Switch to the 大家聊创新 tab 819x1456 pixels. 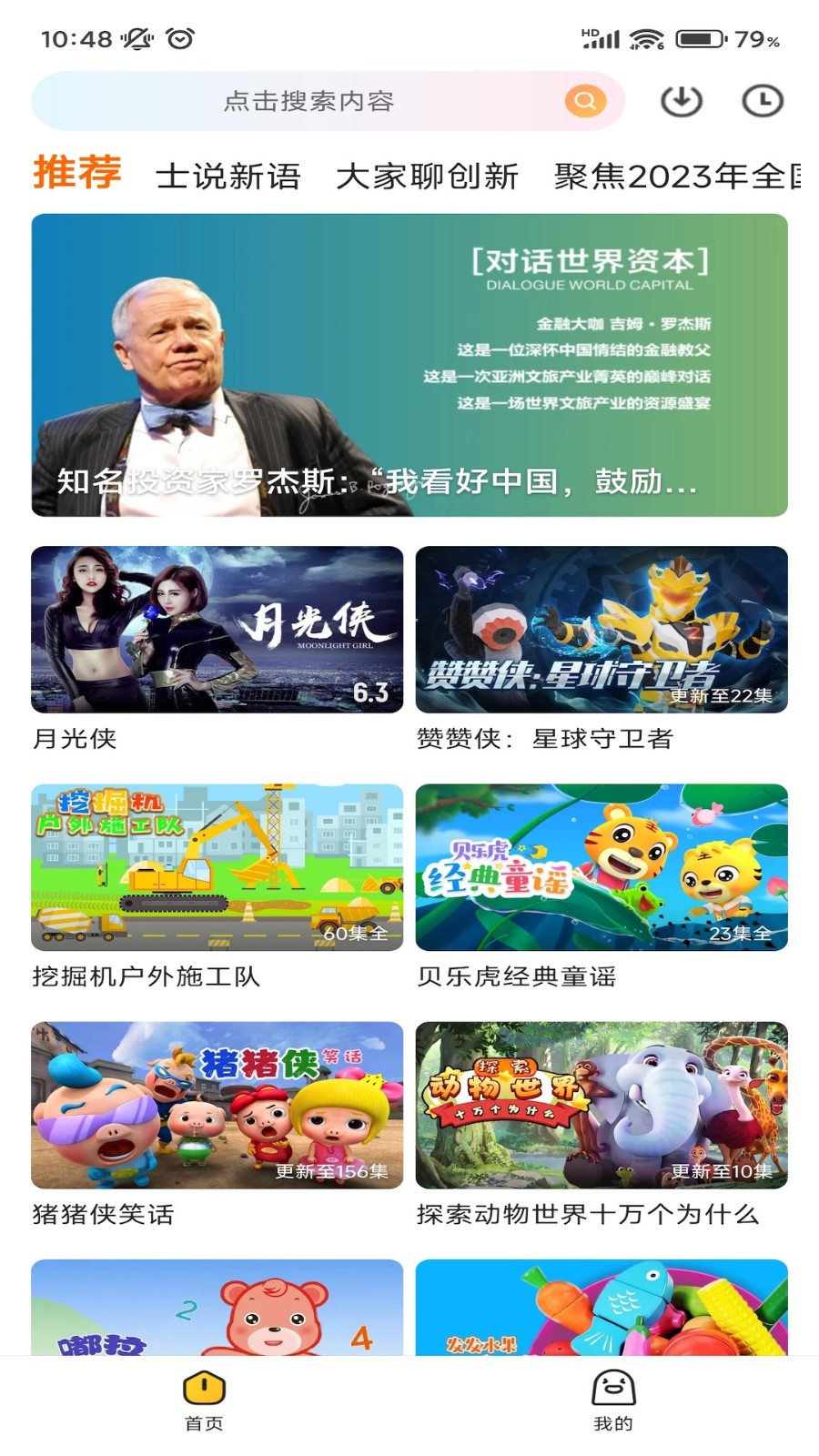(x=427, y=176)
